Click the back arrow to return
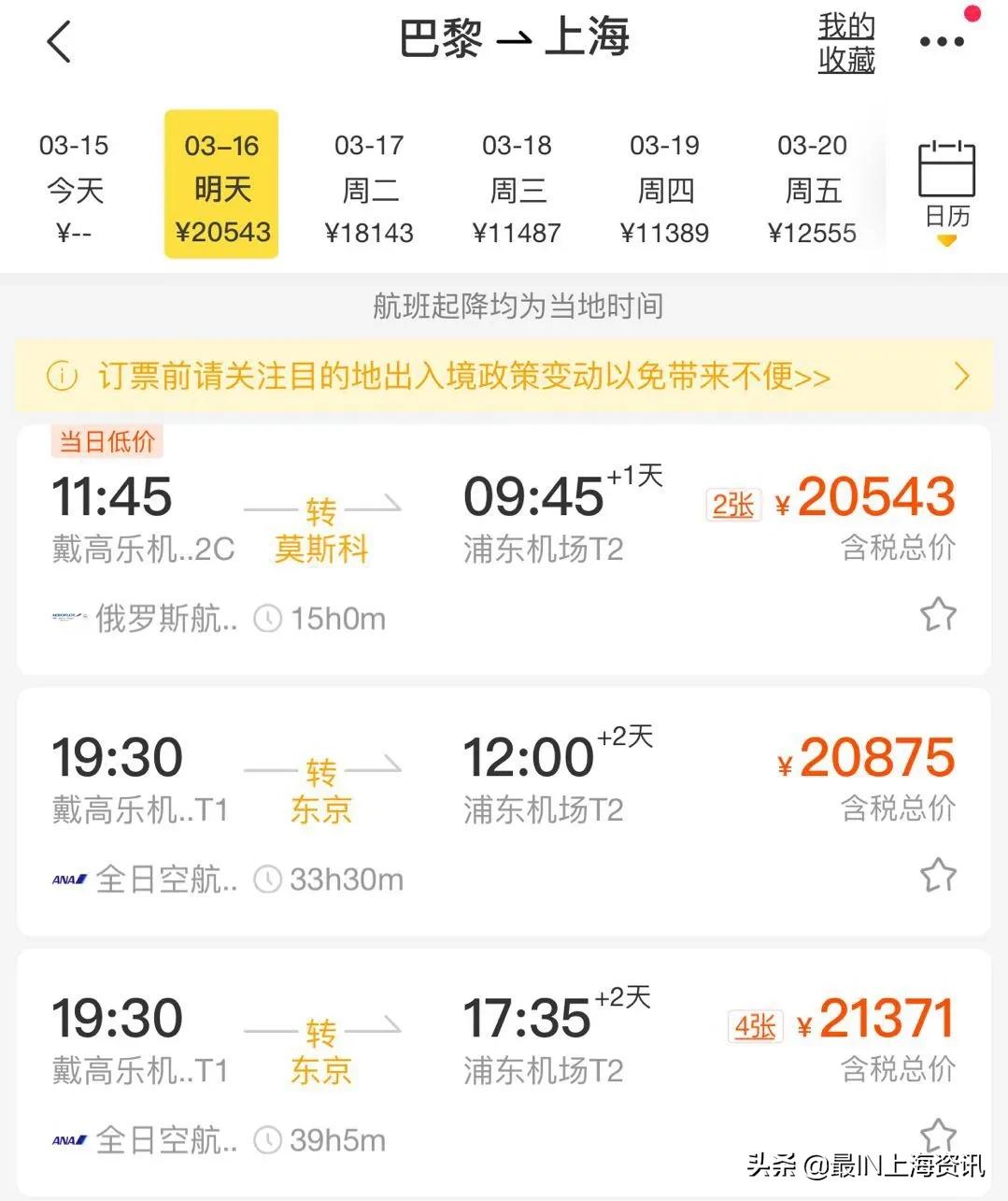The width and height of the screenshot is (1008, 1201). click(x=59, y=42)
